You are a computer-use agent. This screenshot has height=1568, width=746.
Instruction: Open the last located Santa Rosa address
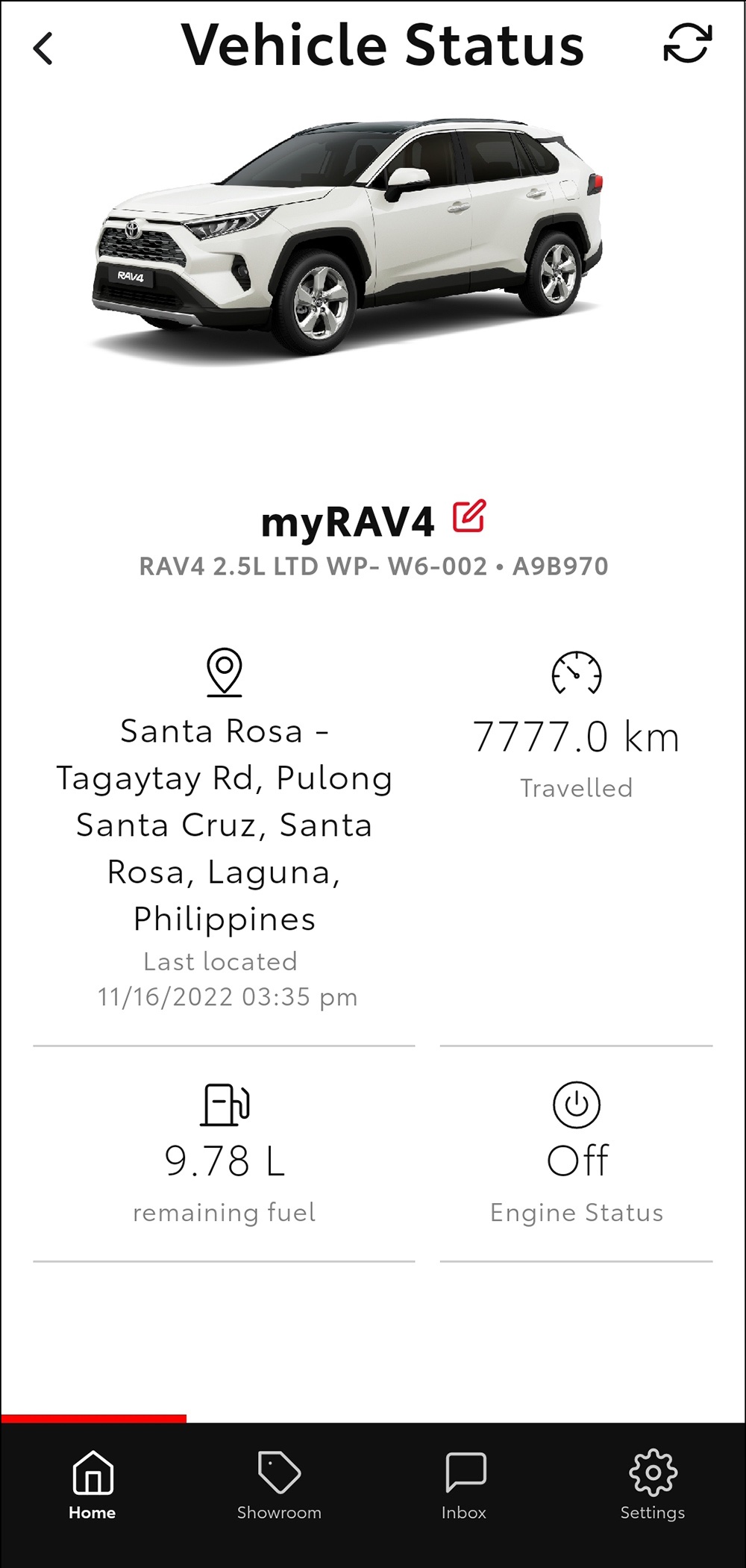[x=225, y=825]
